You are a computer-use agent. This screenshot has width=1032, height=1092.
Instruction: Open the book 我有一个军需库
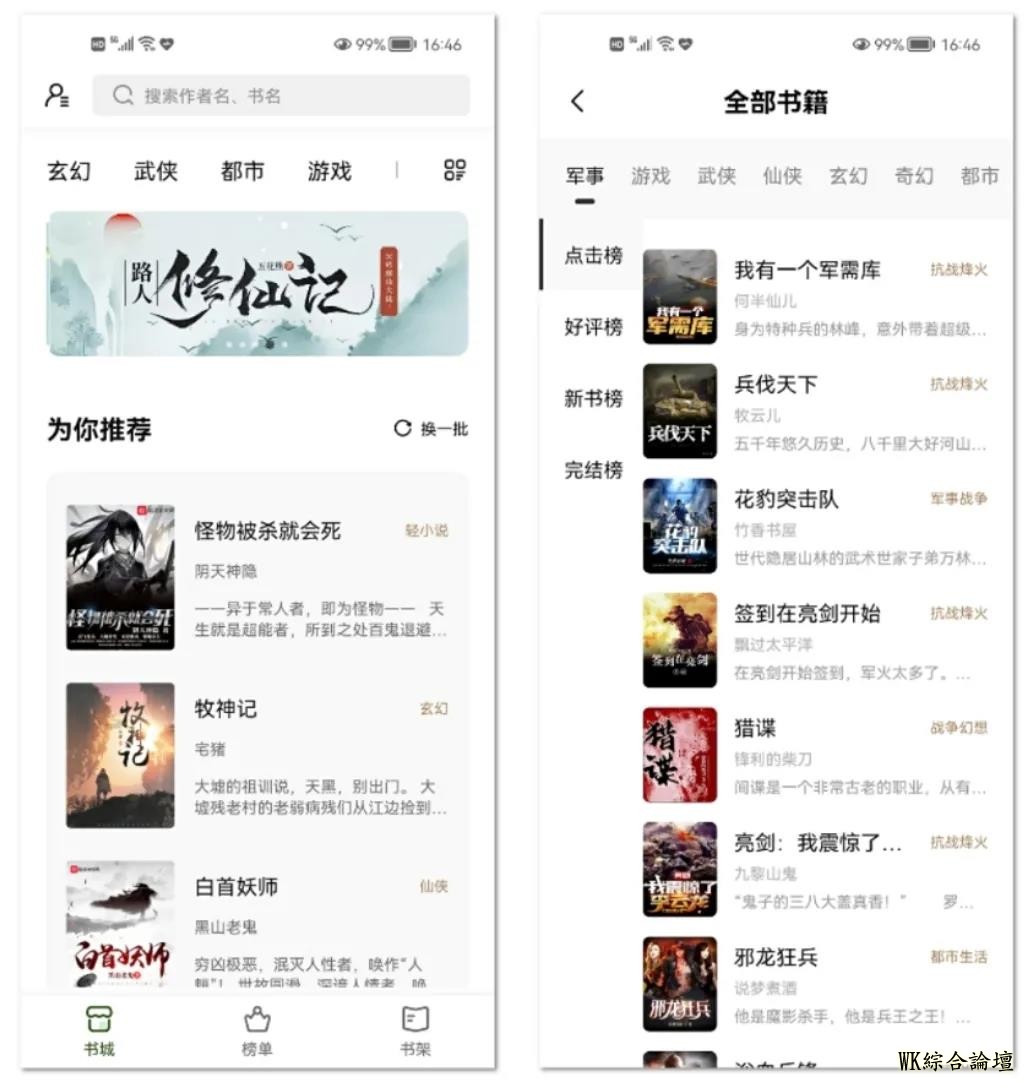click(x=807, y=270)
